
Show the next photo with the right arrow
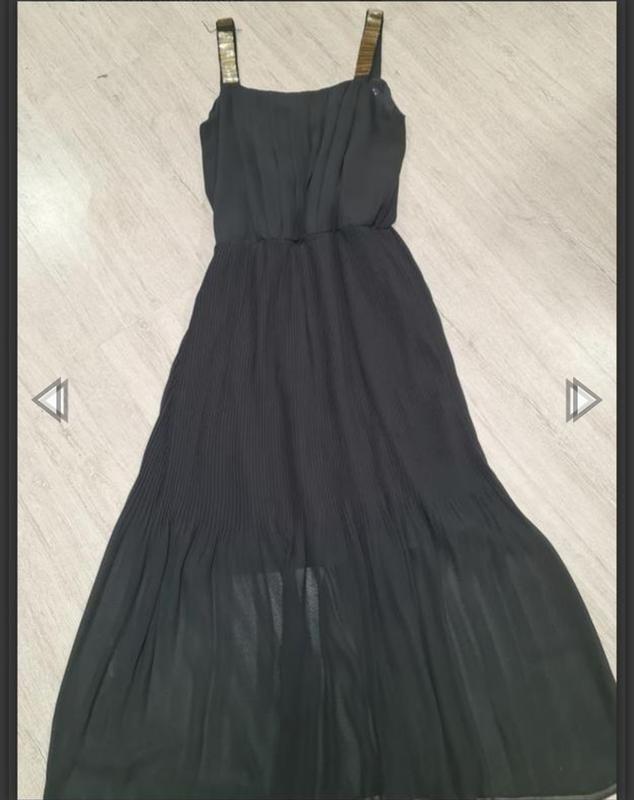(x=584, y=400)
